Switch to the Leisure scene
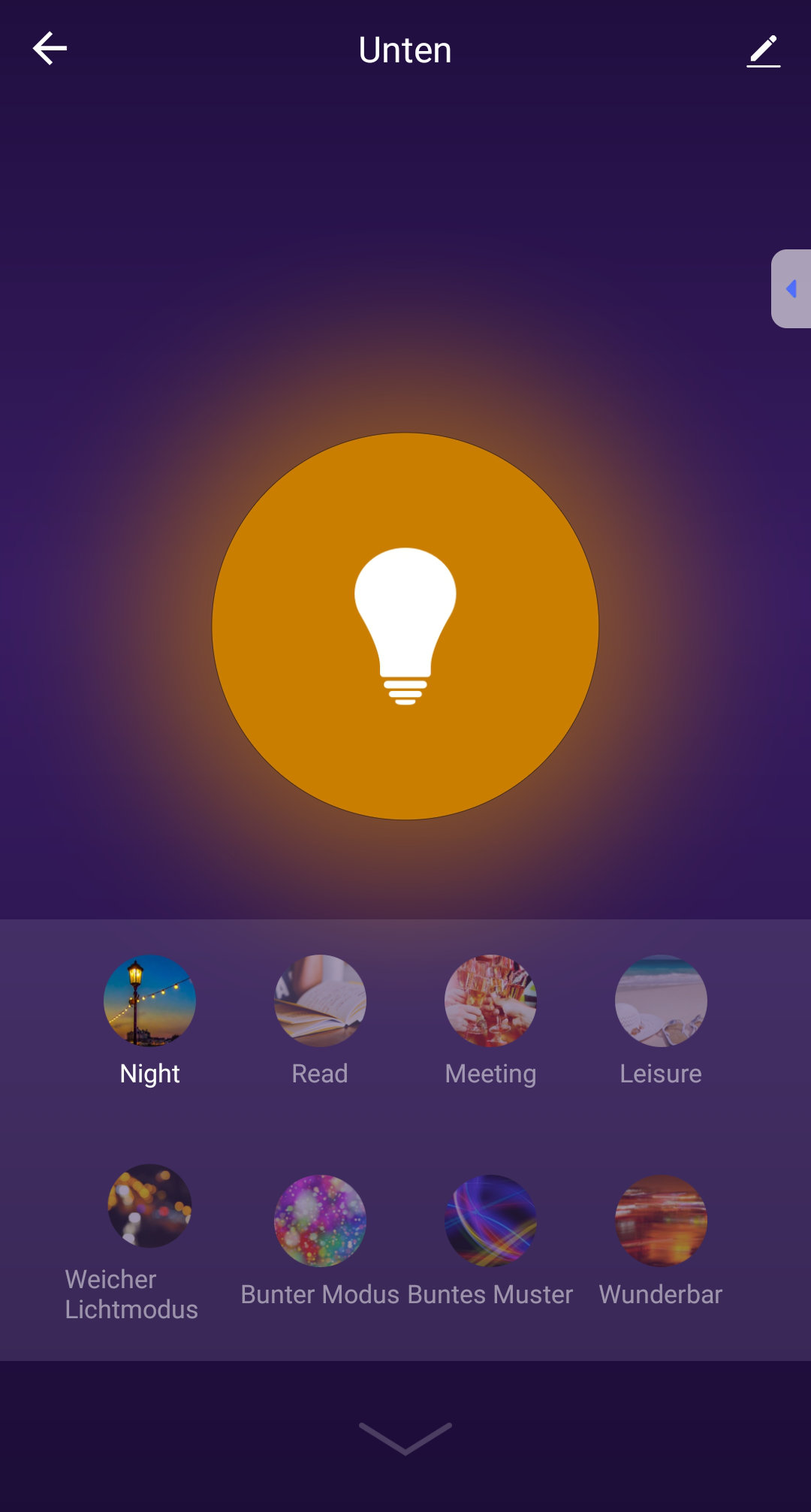Screen dimensions: 811x1512 pyautogui.click(x=661, y=1001)
